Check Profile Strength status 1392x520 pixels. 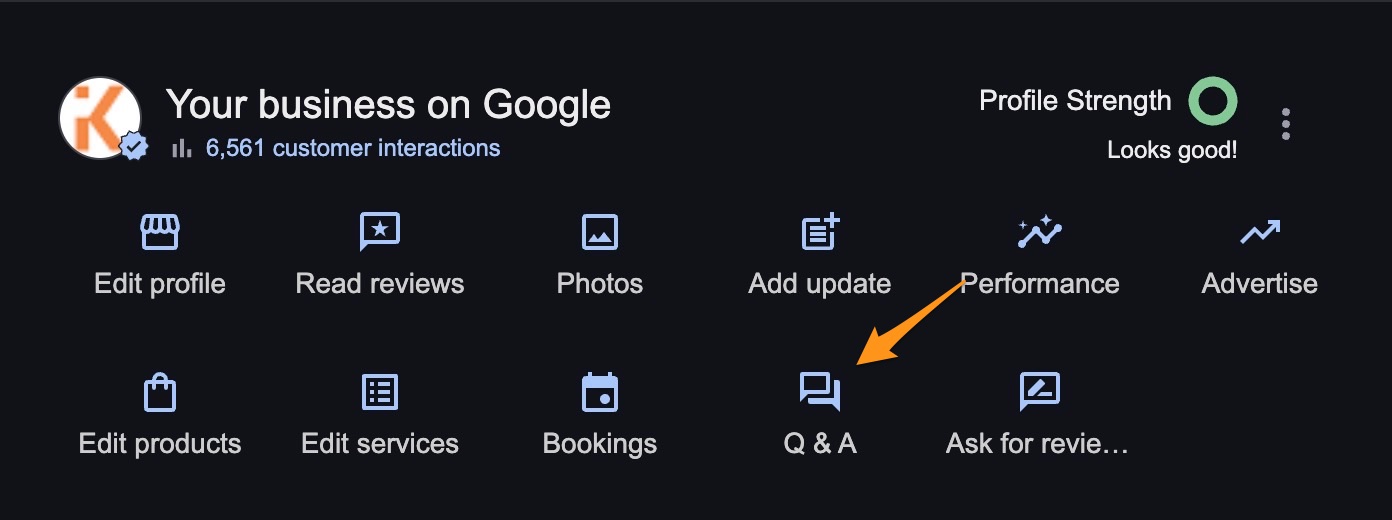(1212, 102)
